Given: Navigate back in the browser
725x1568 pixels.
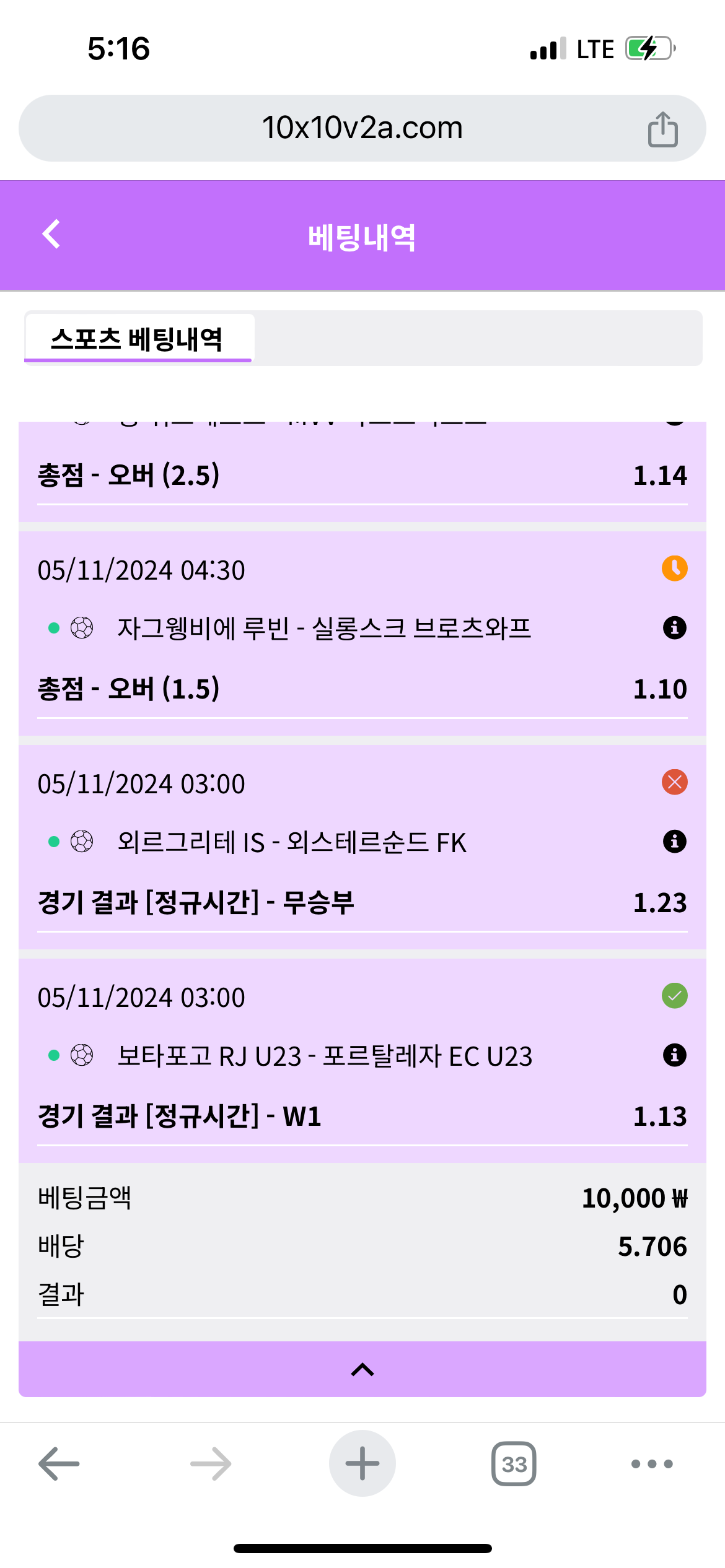Looking at the screenshot, I should [x=59, y=1464].
